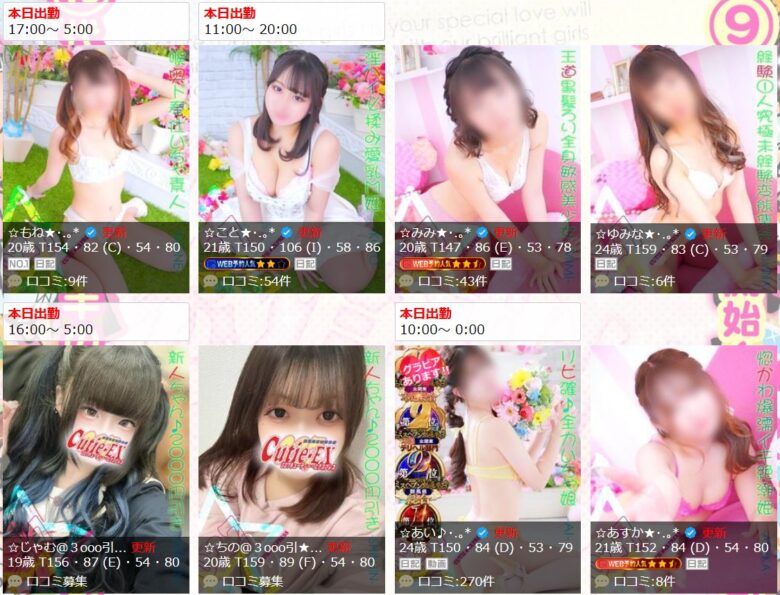Open the 動画 video tag for あい
This screenshot has width=780, height=595.
click(437, 564)
